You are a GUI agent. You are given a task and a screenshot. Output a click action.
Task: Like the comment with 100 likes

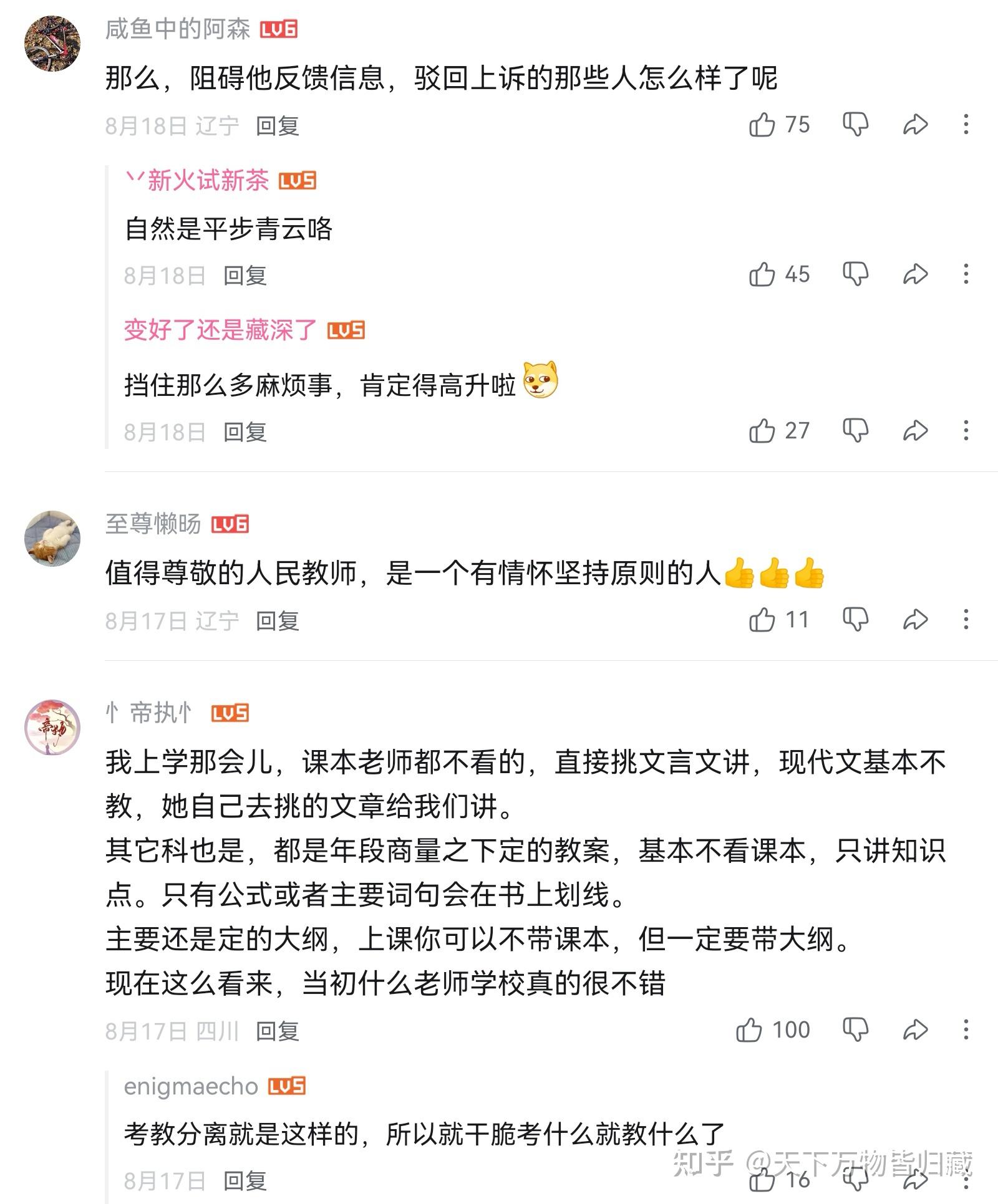(748, 1030)
